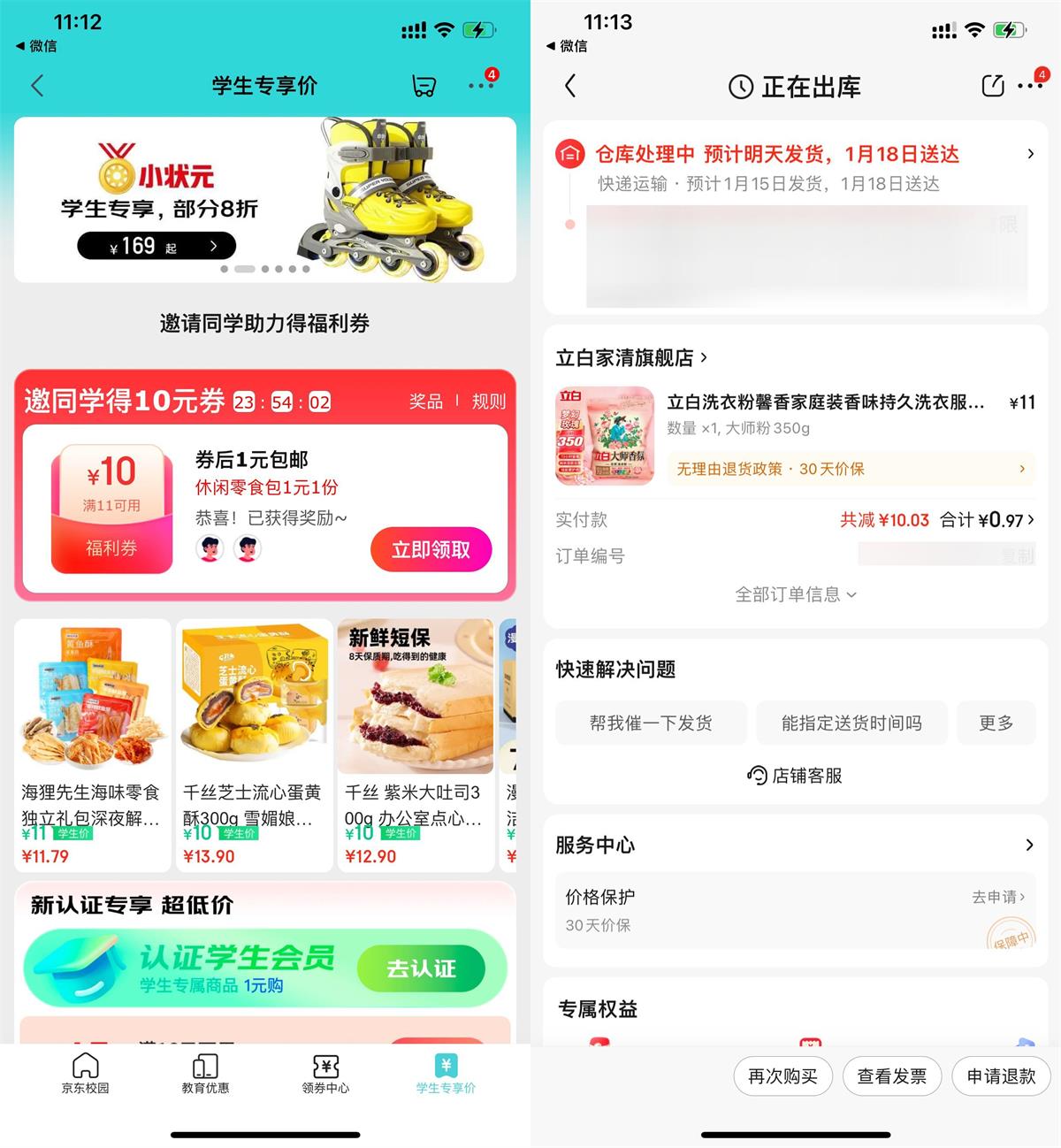Open the 奖品 link

coord(425,402)
